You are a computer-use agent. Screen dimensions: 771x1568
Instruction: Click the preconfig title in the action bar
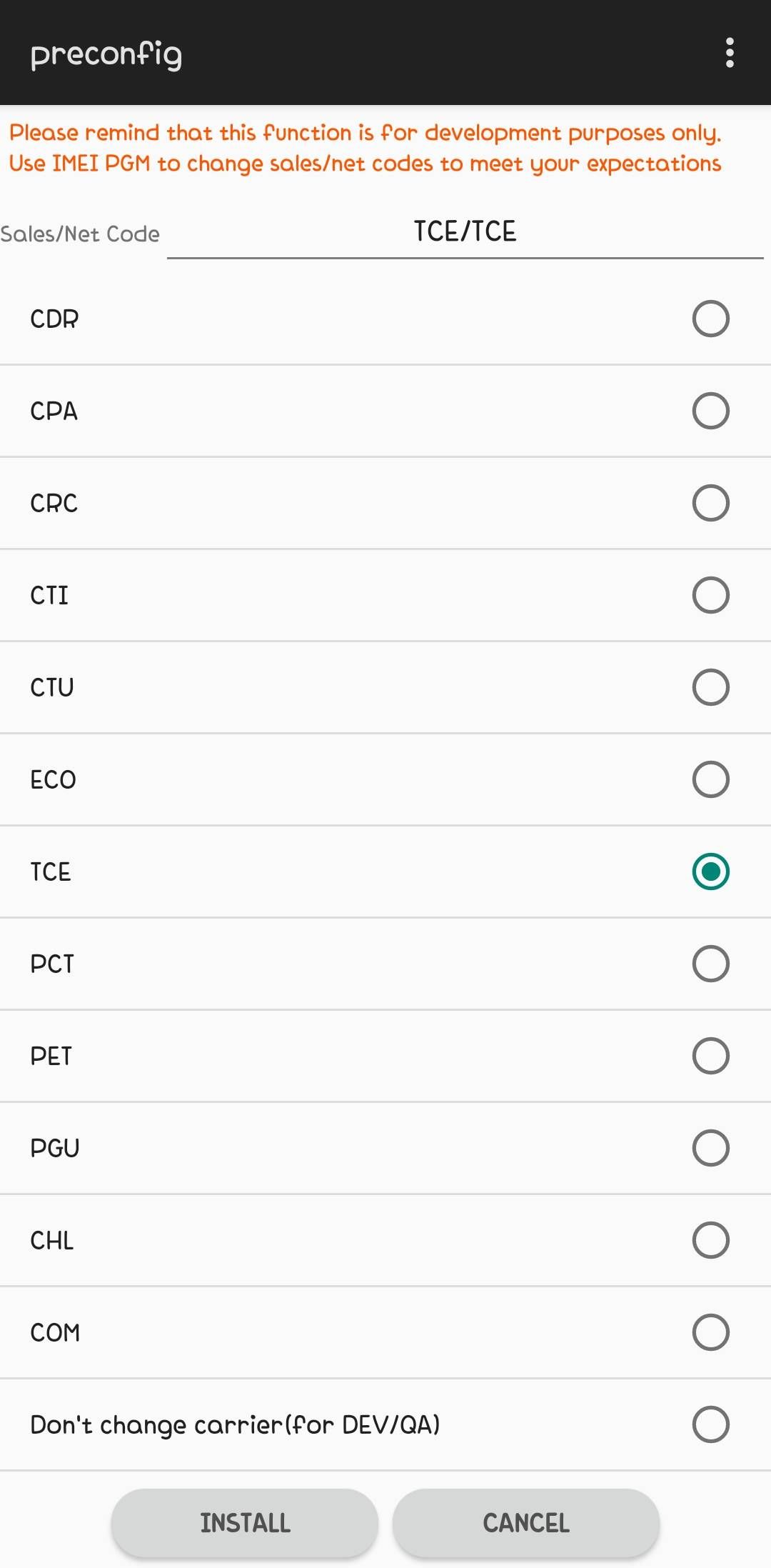[x=106, y=54]
